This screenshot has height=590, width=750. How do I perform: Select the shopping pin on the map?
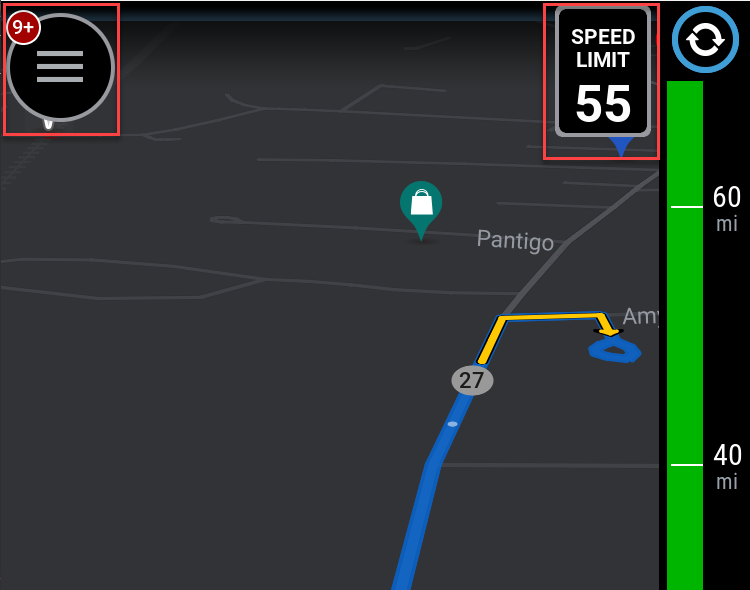point(421,204)
